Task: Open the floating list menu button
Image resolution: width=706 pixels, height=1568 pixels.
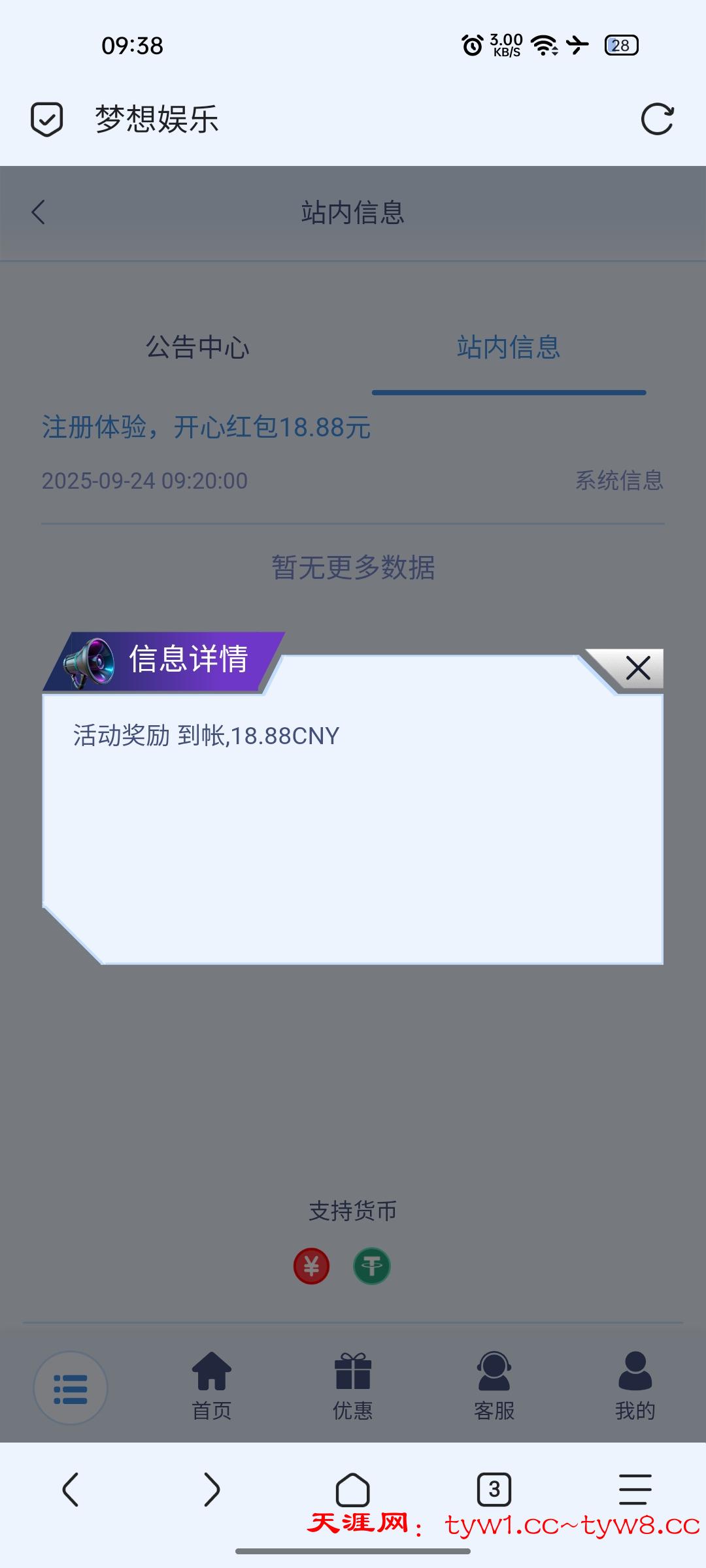Action: click(71, 1388)
